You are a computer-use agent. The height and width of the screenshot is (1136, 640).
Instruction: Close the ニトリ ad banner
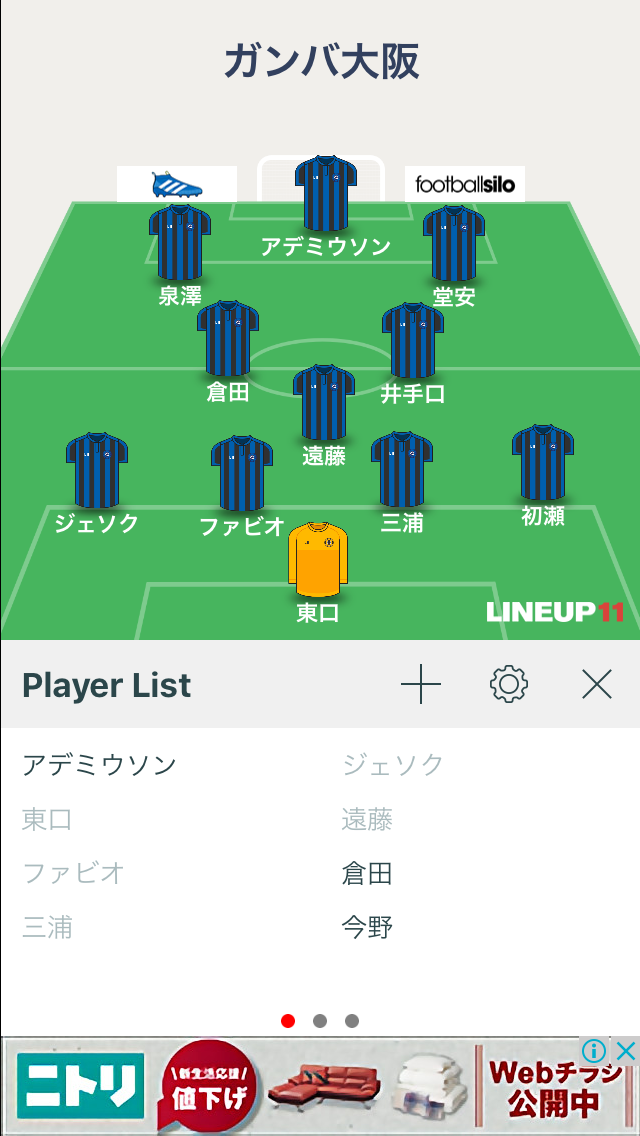(625, 1051)
